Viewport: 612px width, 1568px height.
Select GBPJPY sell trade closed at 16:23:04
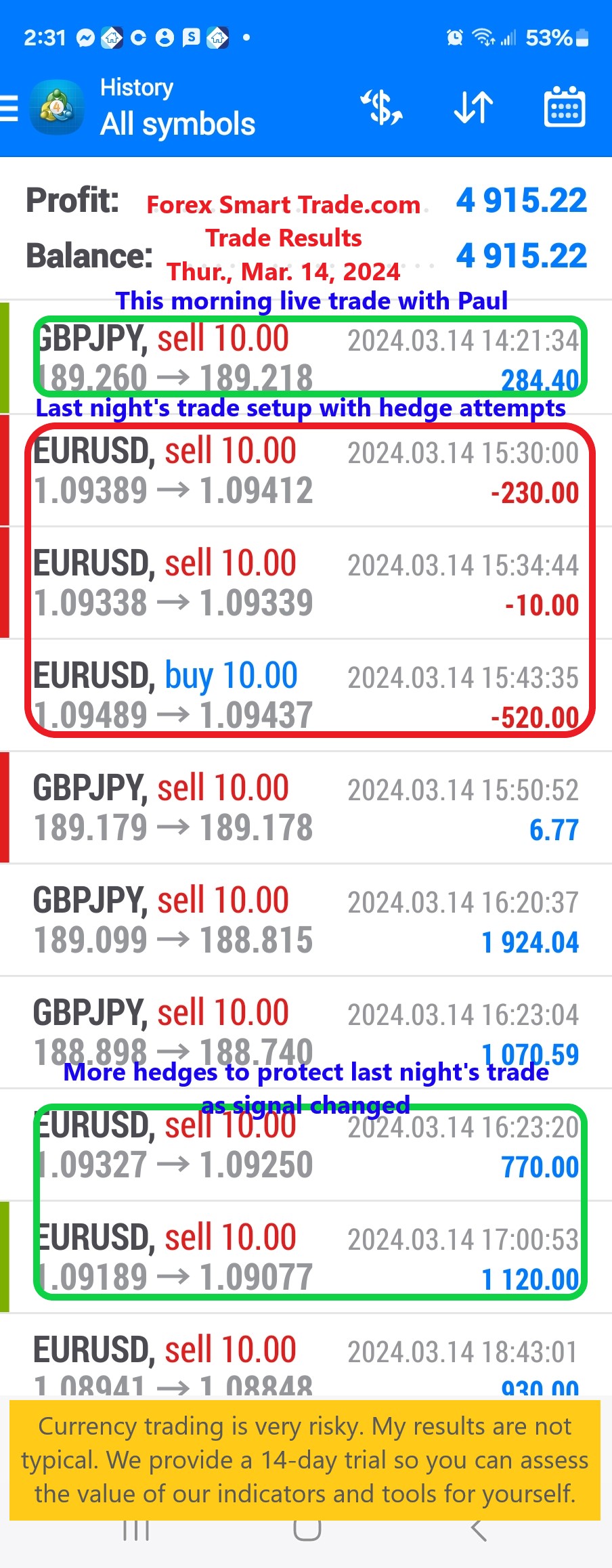tap(306, 1029)
